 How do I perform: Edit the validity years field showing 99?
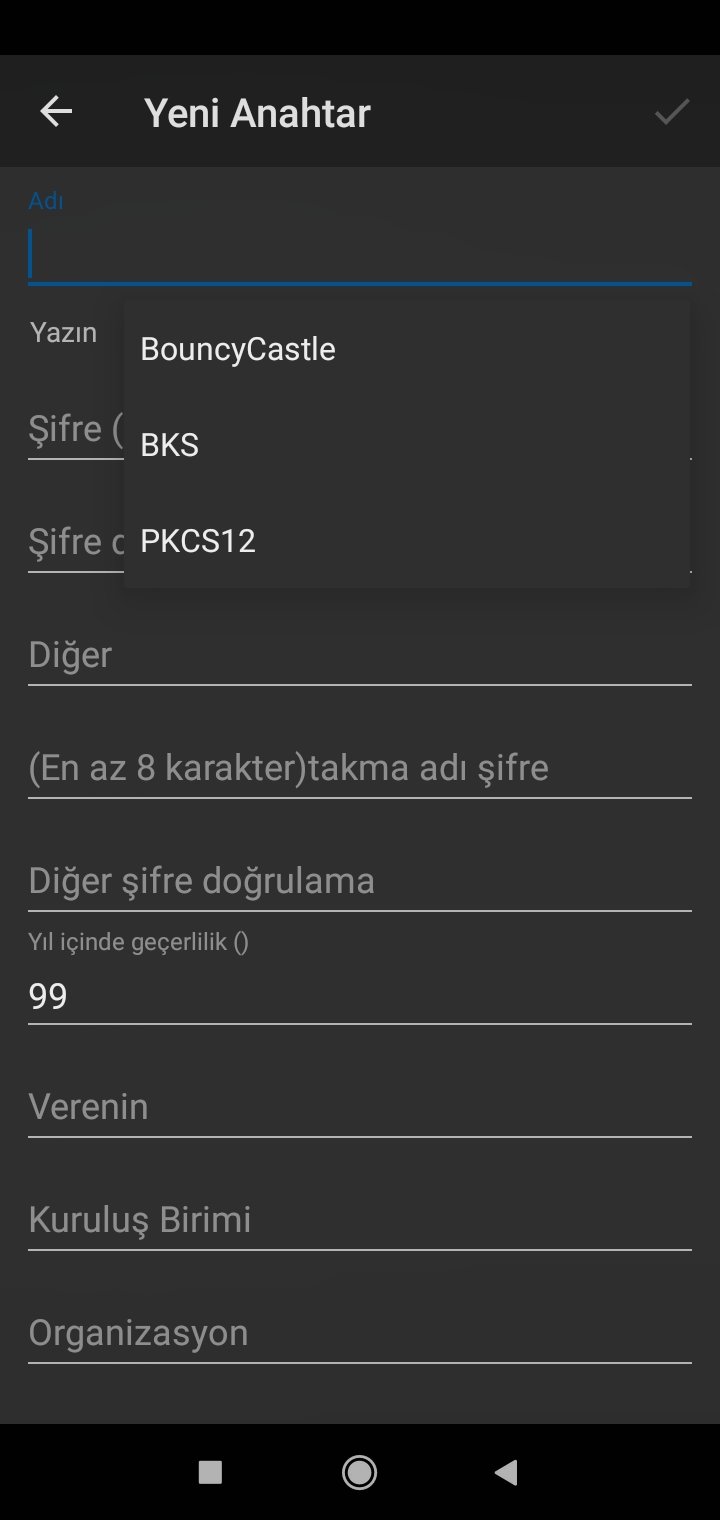coord(360,996)
